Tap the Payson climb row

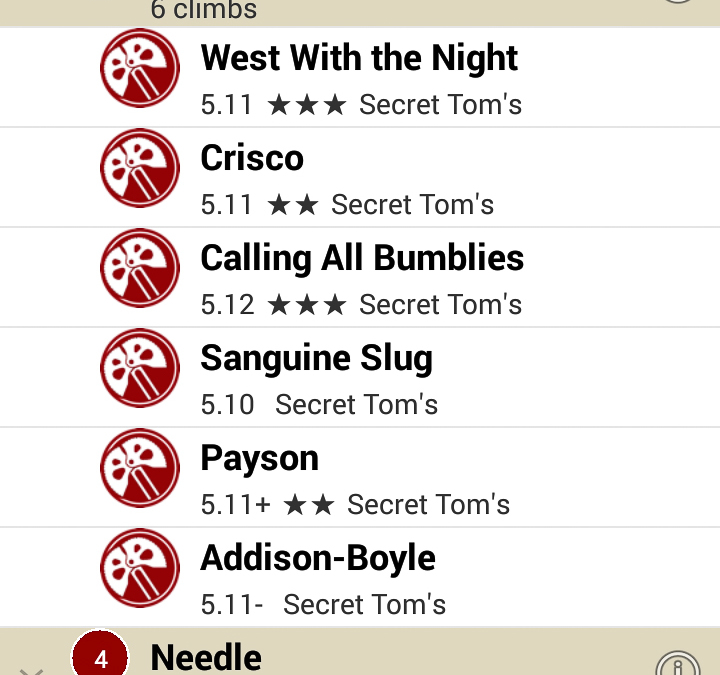click(360, 477)
